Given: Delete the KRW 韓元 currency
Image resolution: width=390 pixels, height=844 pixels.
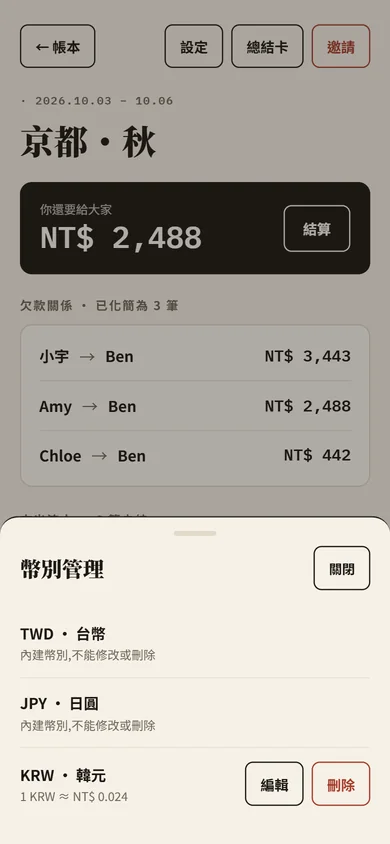Looking at the screenshot, I should pos(341,784).
